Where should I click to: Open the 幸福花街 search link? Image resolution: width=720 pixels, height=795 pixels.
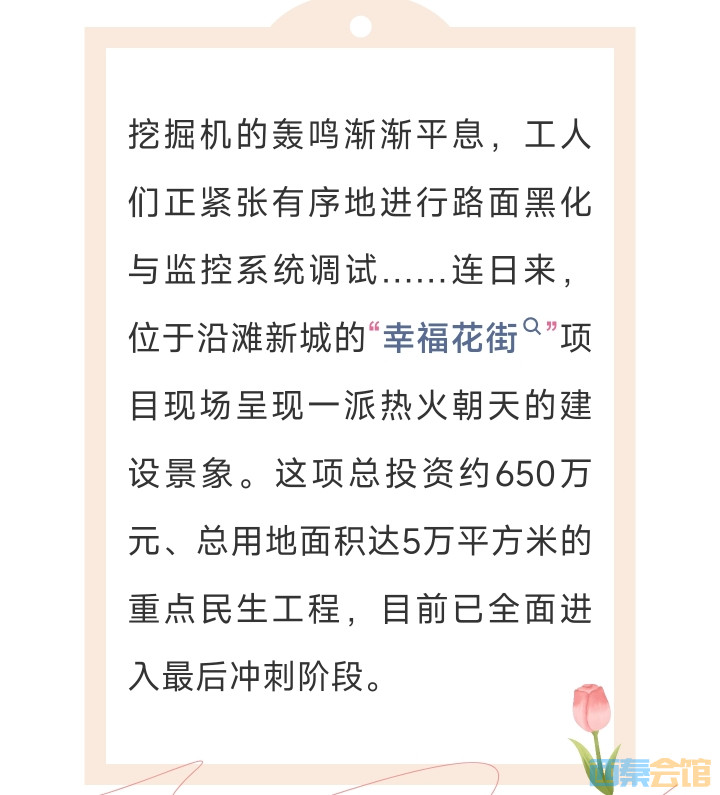(x=456, y=338)
